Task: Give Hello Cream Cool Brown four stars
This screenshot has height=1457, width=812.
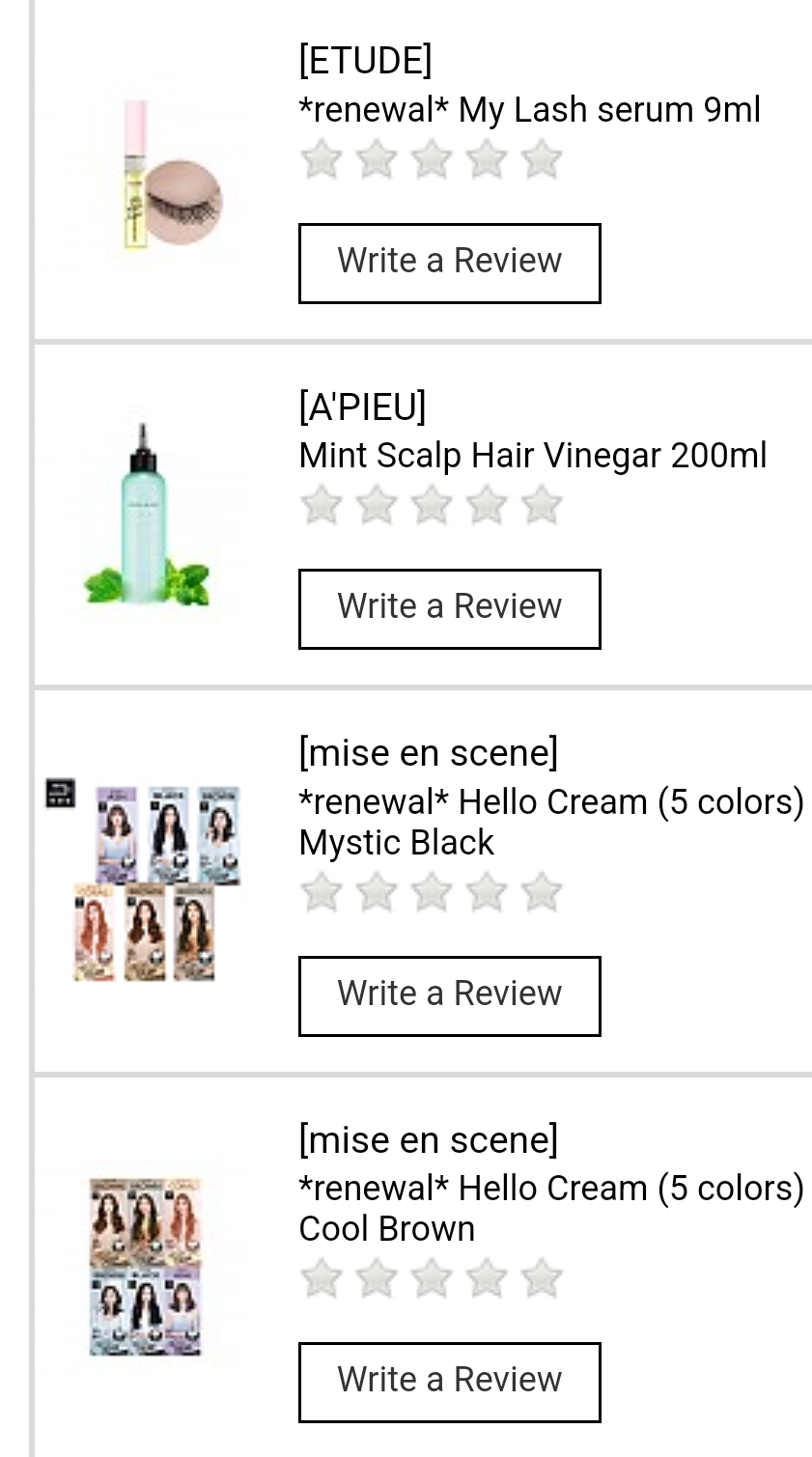Action: tap(487, 1279)
